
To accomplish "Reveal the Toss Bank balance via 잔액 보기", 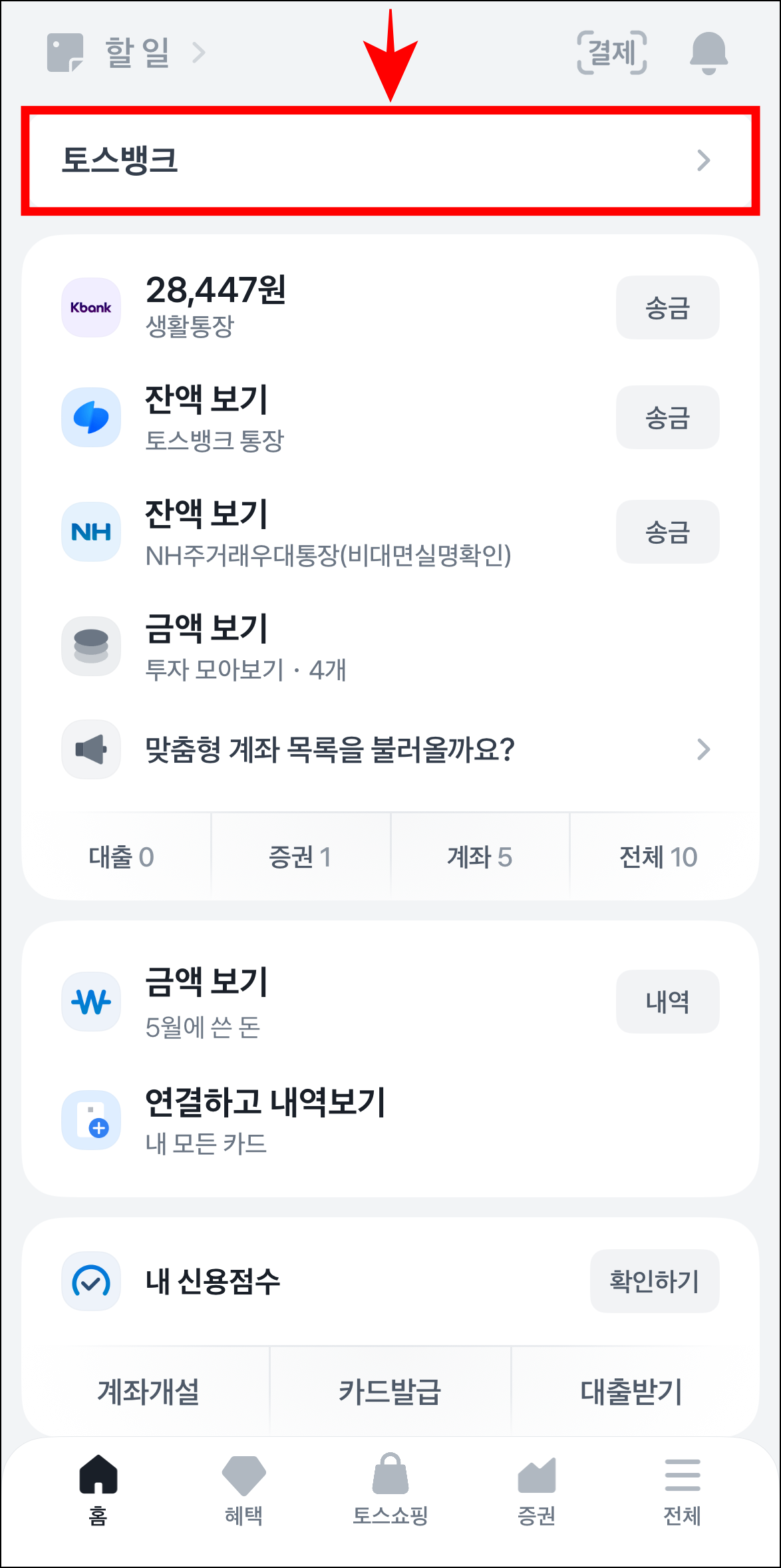I will (x=206, y=399).
